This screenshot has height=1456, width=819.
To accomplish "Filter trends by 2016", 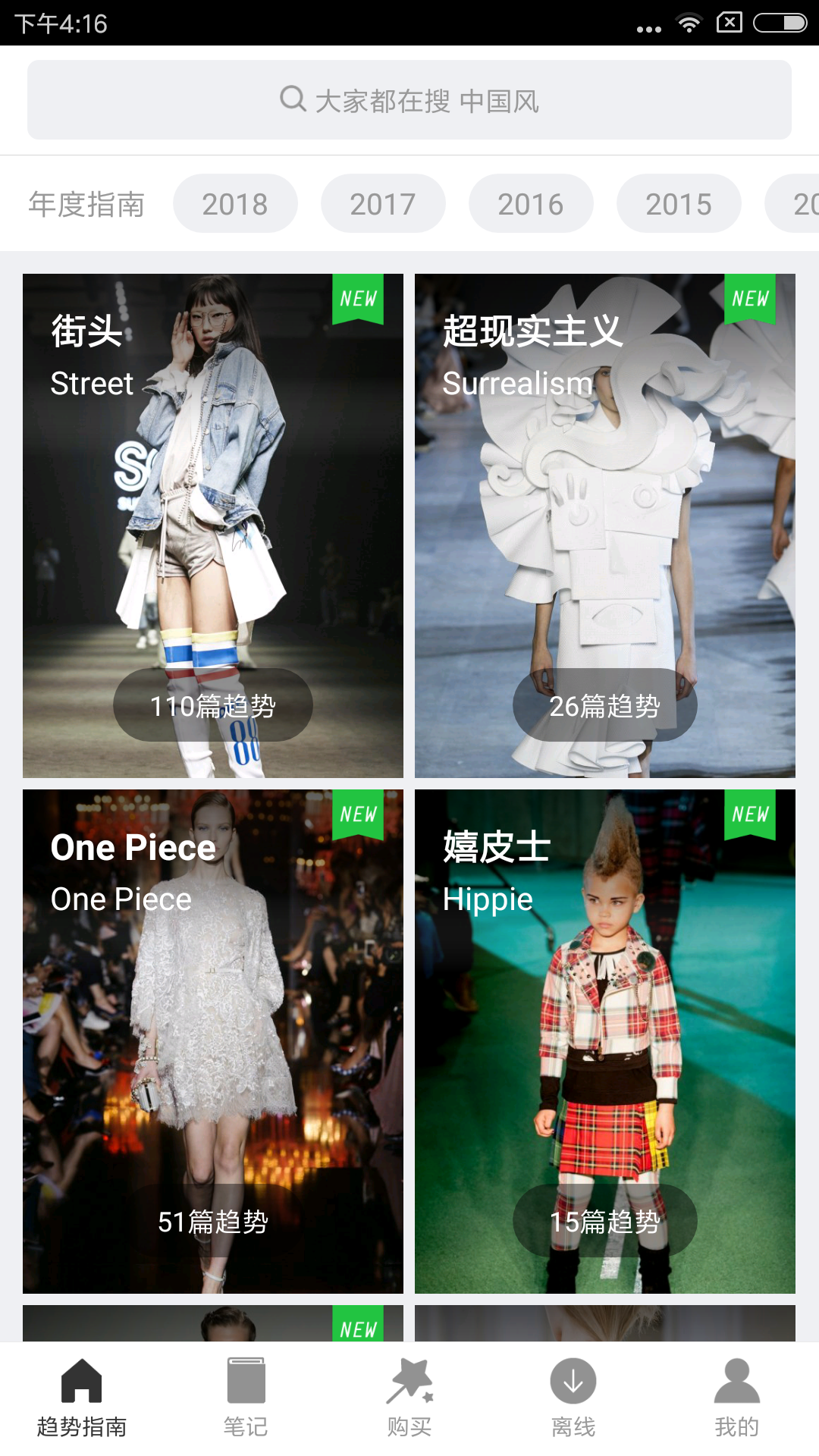I will coord(531,204).
